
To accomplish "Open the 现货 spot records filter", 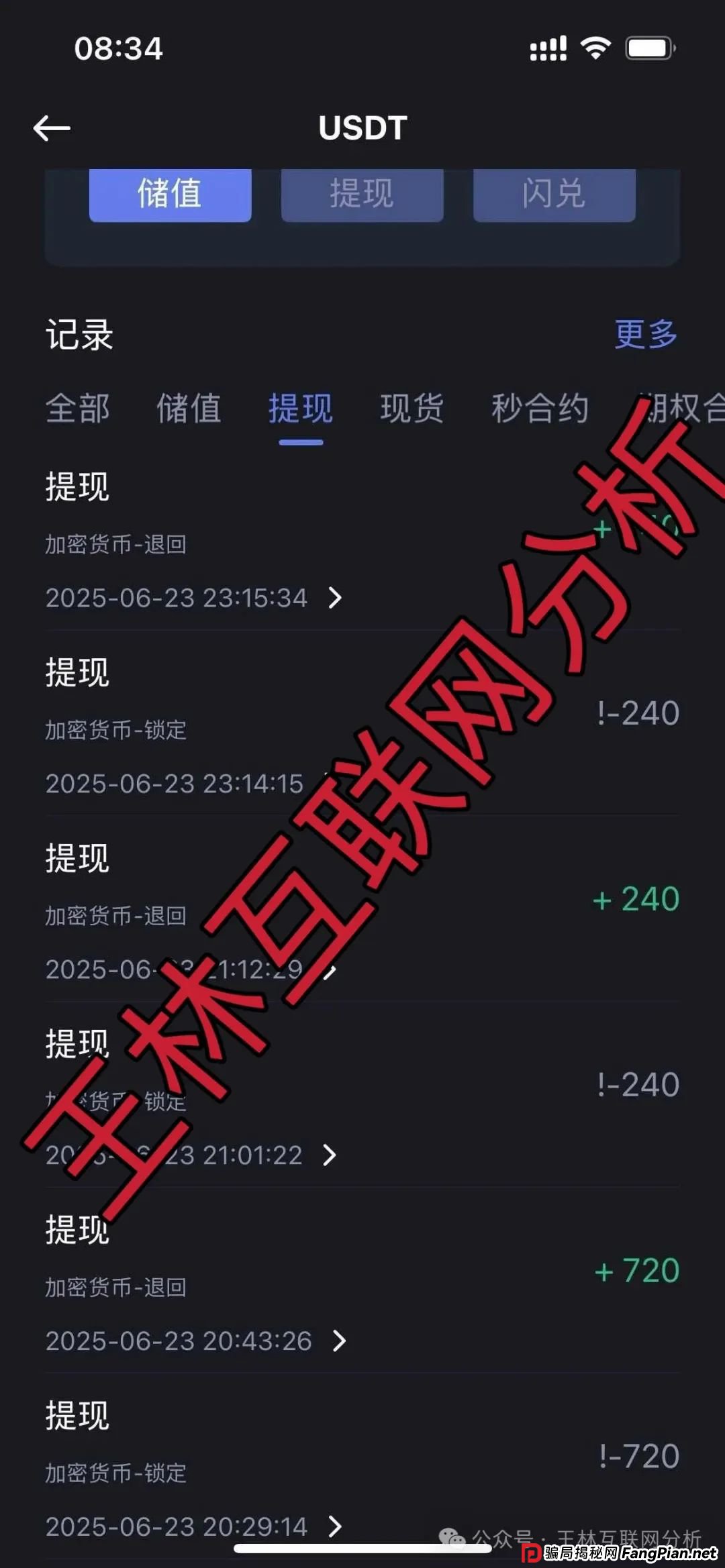I will (x=411, y=409).
